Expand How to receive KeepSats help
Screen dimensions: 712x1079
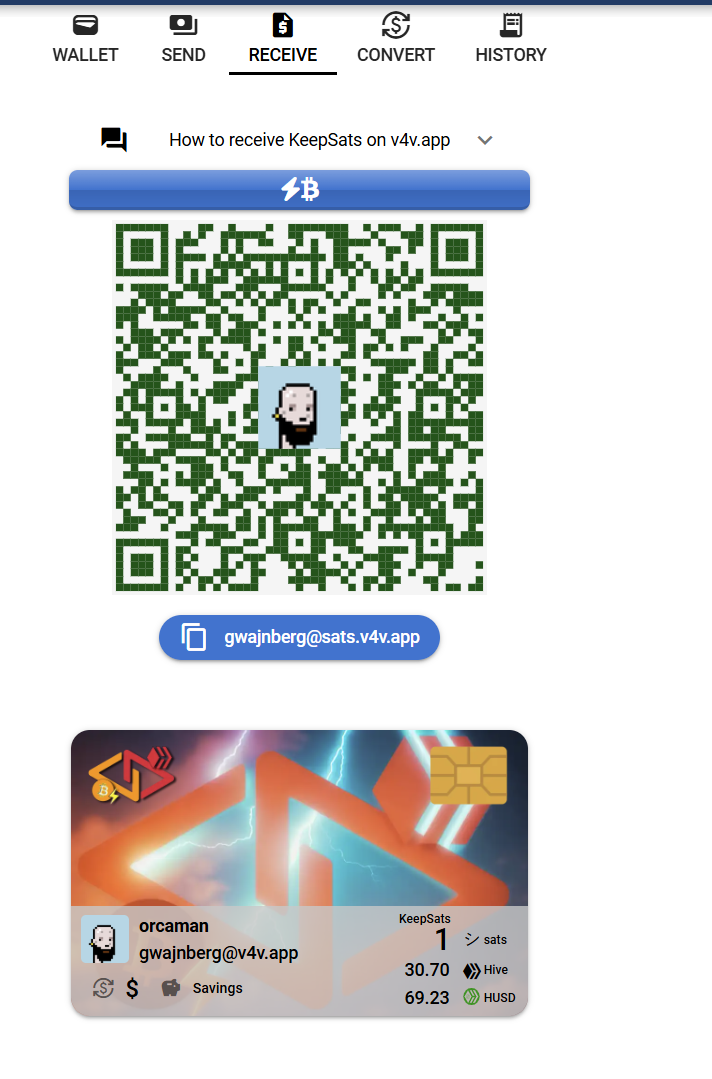(x=484, y=140)
